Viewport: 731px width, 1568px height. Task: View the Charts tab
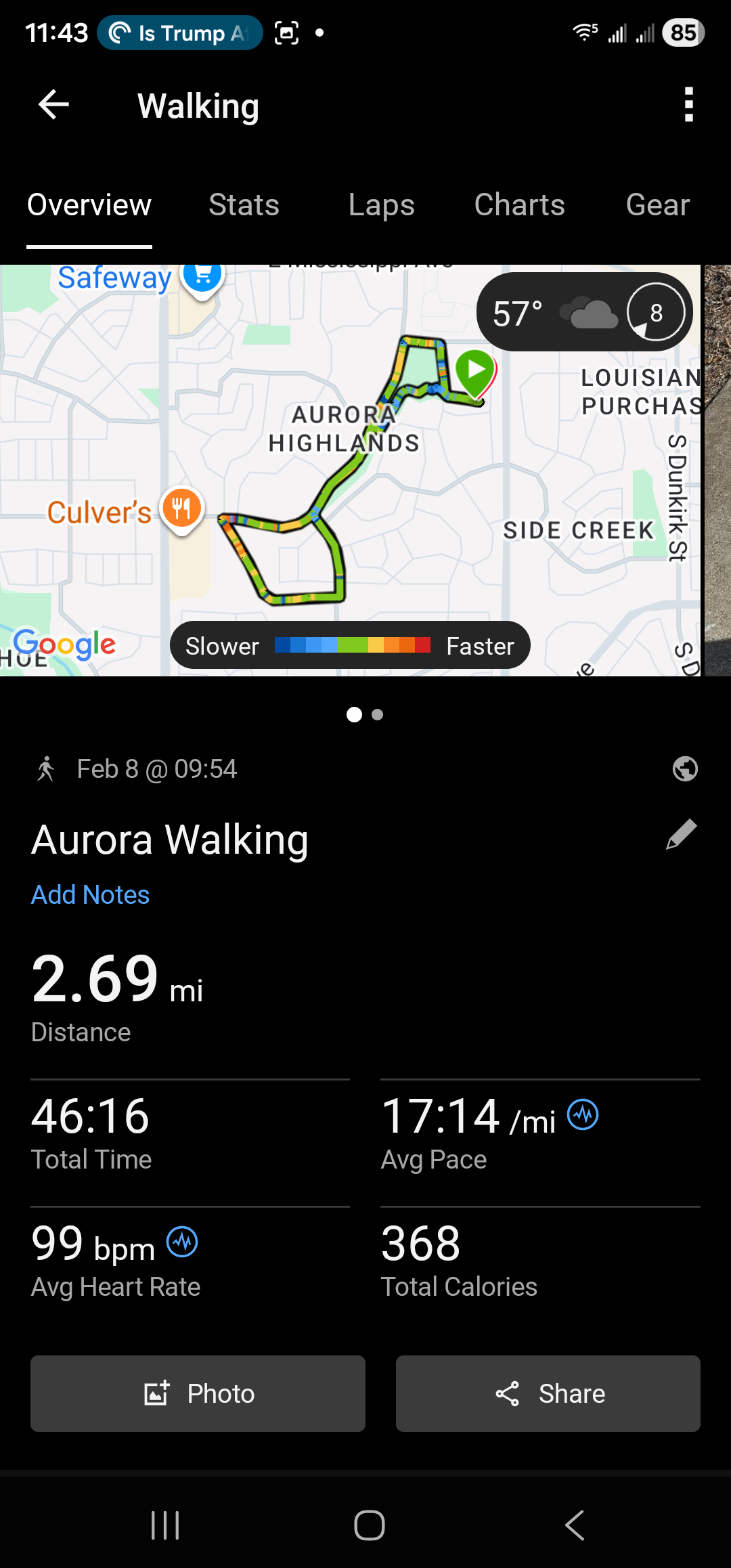click(x=519, y=205)
